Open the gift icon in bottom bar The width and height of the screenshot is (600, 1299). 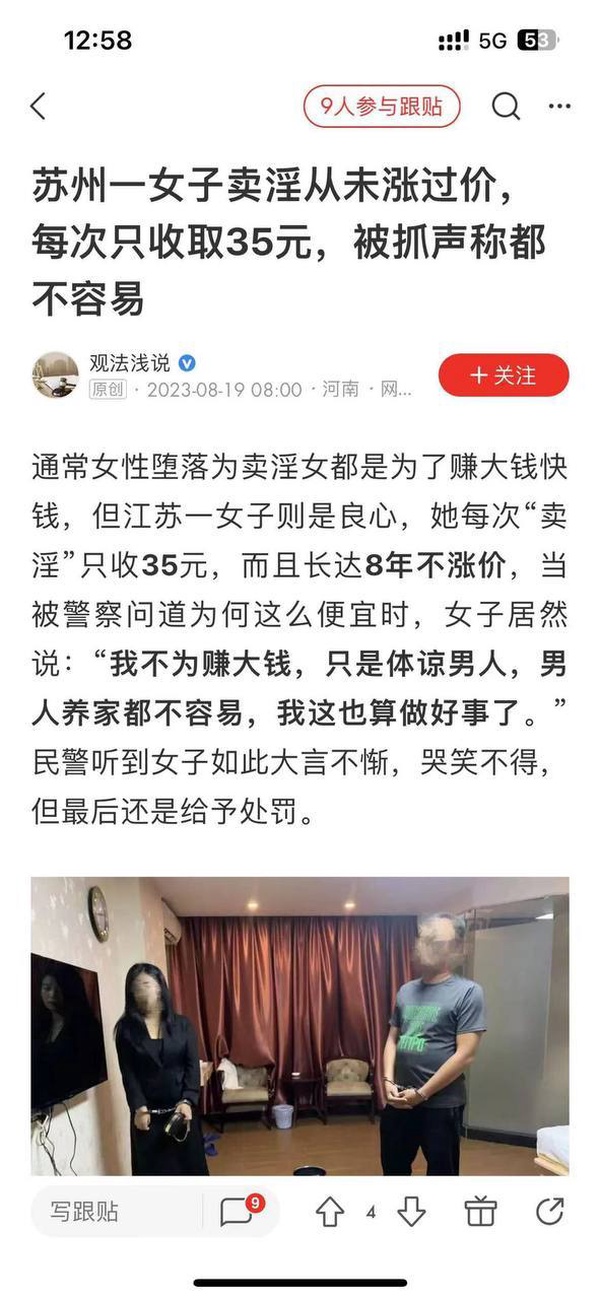pyautogui.click(x=480, y=1212)
